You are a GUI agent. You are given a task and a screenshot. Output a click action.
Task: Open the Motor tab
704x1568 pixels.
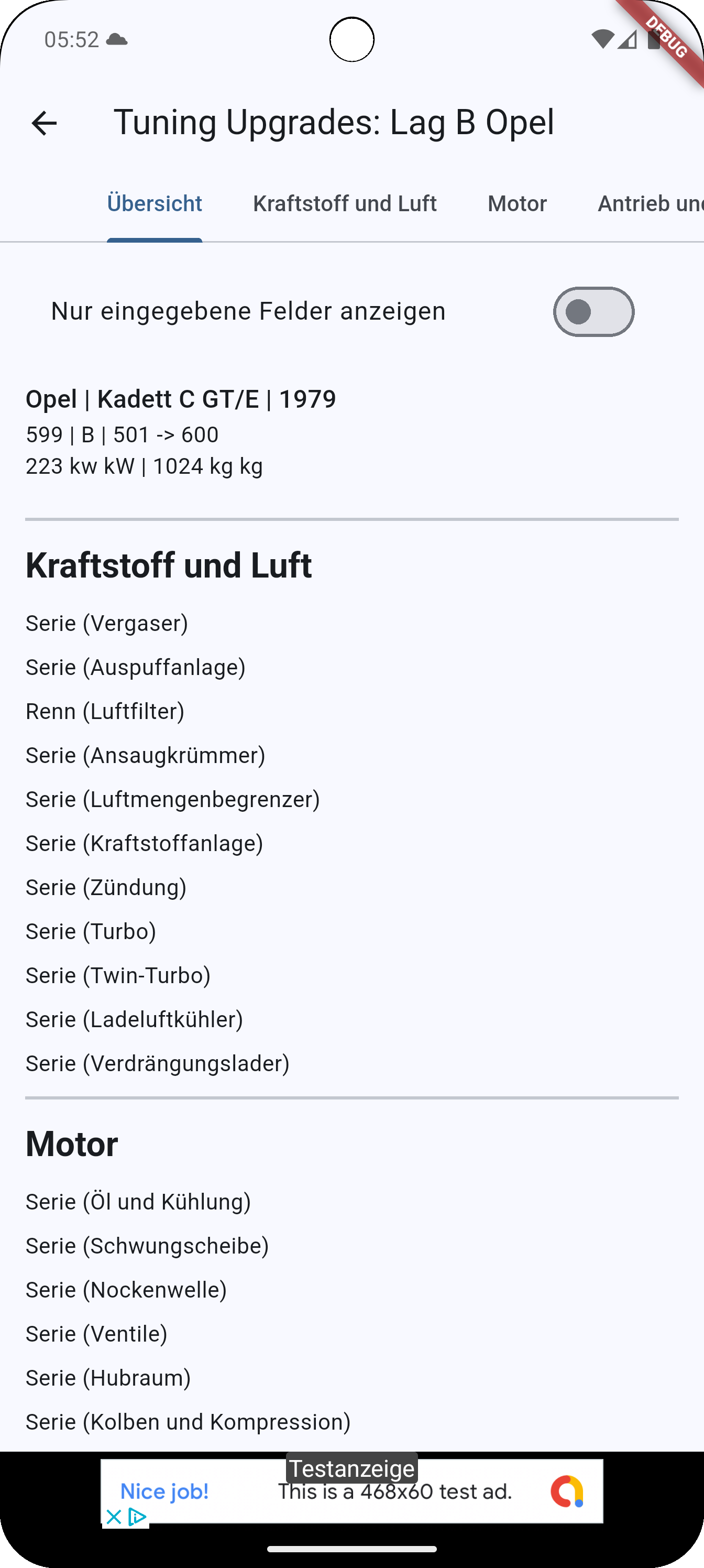(517, 204)
